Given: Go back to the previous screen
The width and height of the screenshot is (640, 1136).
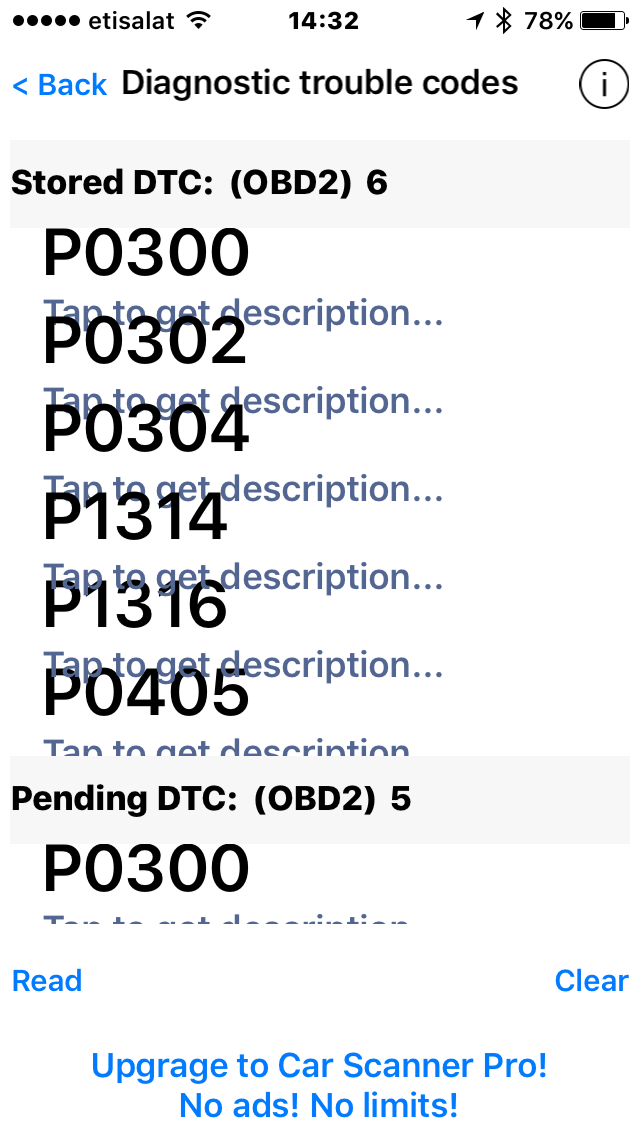Looking at the screenshot, I should [60, 85].
